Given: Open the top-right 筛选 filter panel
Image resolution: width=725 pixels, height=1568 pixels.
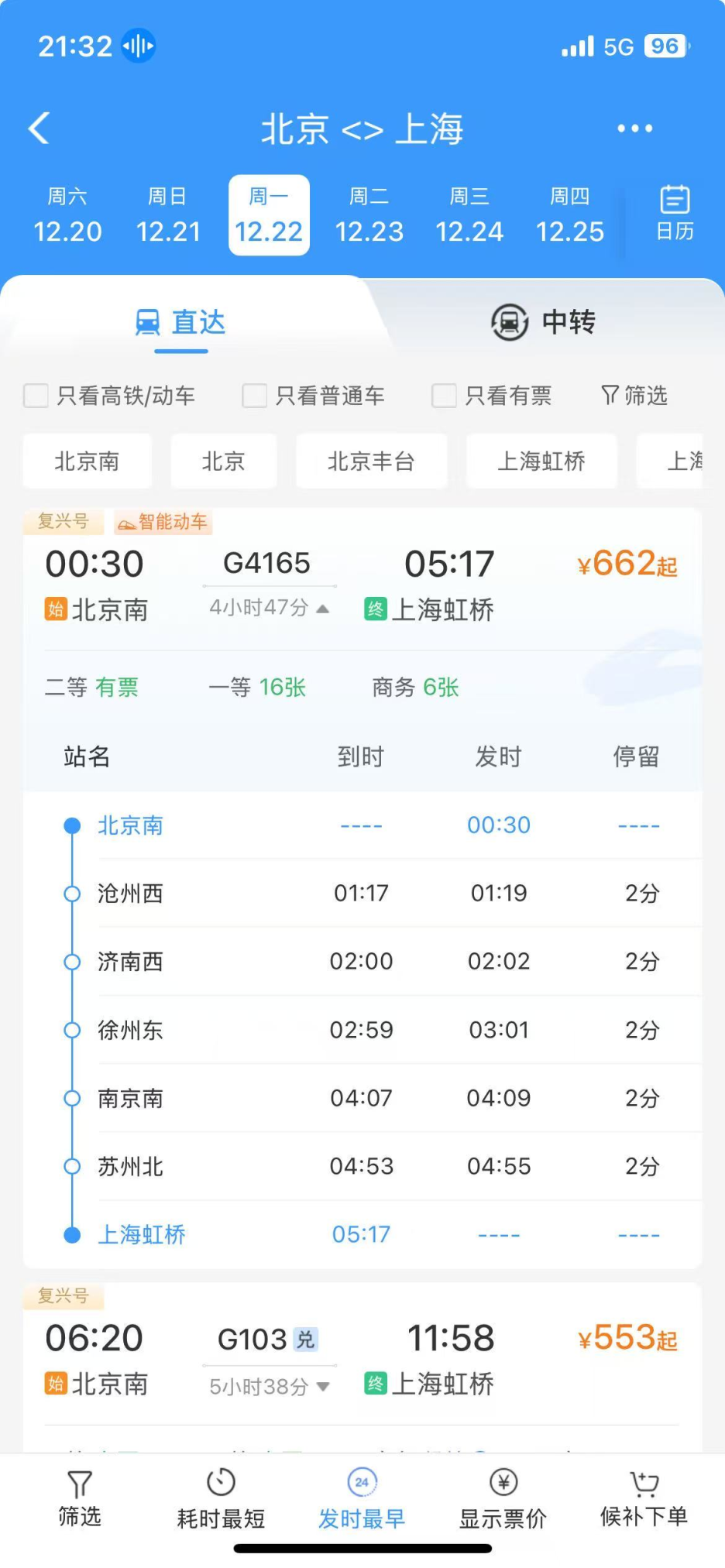Looking at the screenshot, I should click(634, 396).
